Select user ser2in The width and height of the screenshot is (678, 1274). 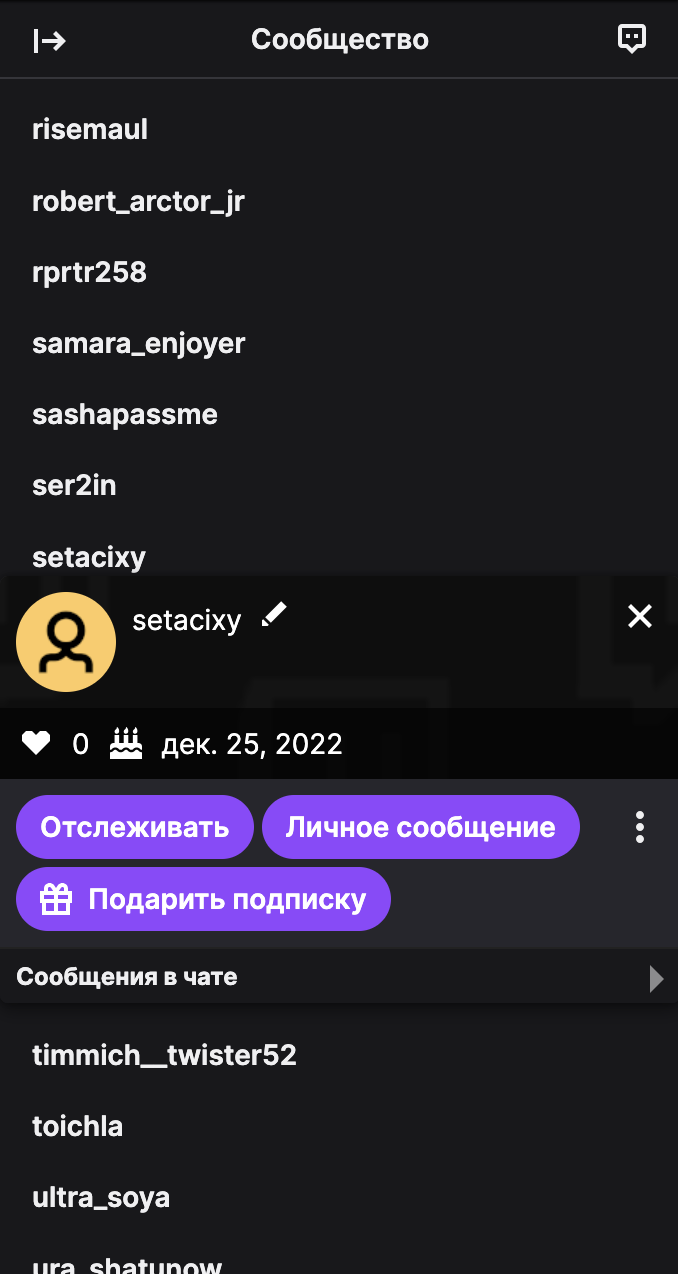click(x=74, y=485)
